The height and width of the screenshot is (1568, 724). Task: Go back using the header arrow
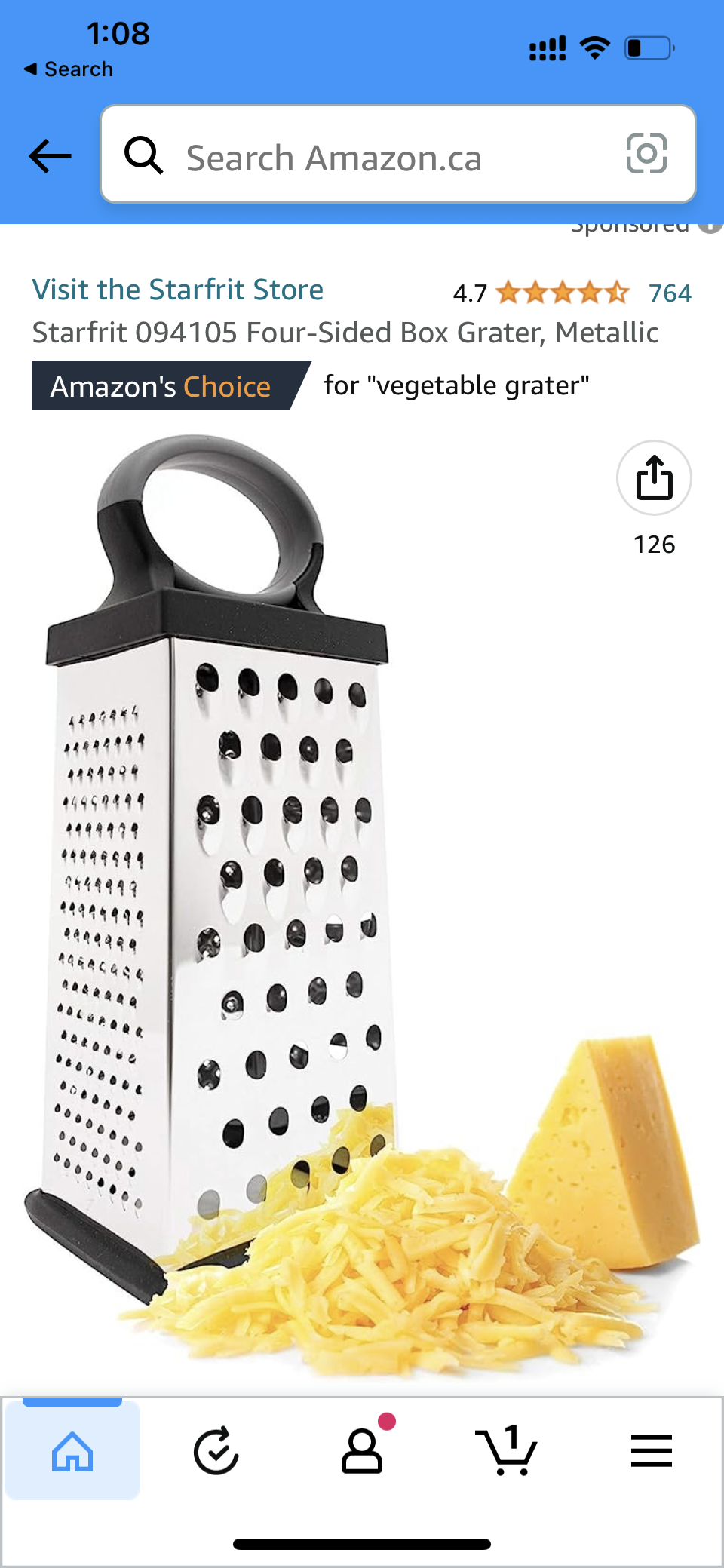[x=50, y=156]
